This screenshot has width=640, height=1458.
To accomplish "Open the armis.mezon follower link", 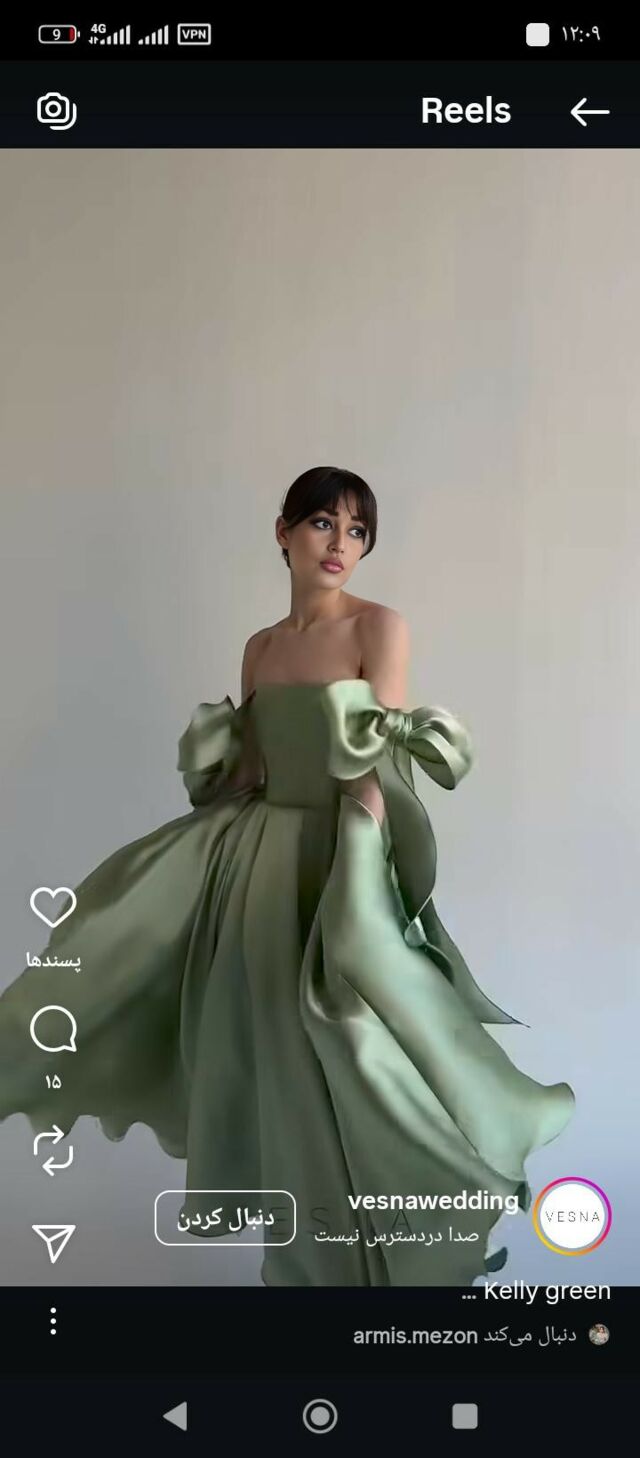I will [x=415, y=1336].
